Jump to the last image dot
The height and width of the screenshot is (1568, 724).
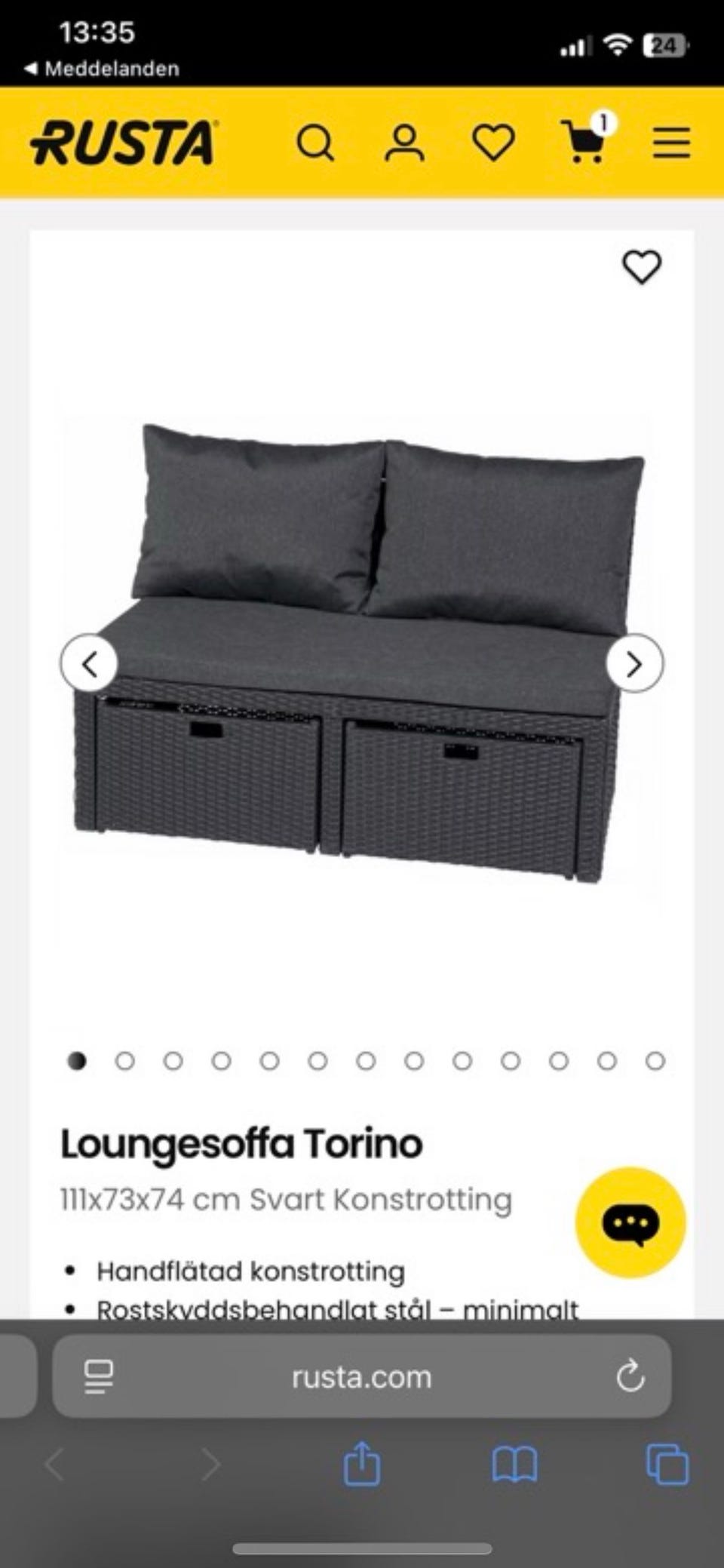(x=655, y=1062)
